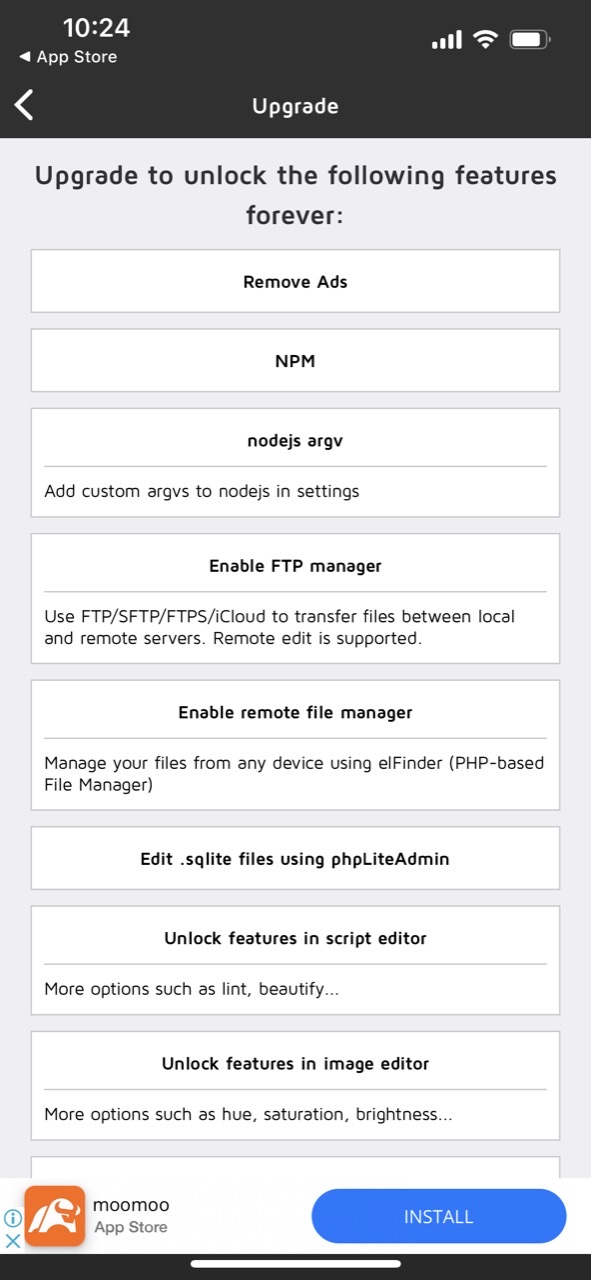
Task: Return to App Store via breadcrumb
Action: (x=68, y=57)
